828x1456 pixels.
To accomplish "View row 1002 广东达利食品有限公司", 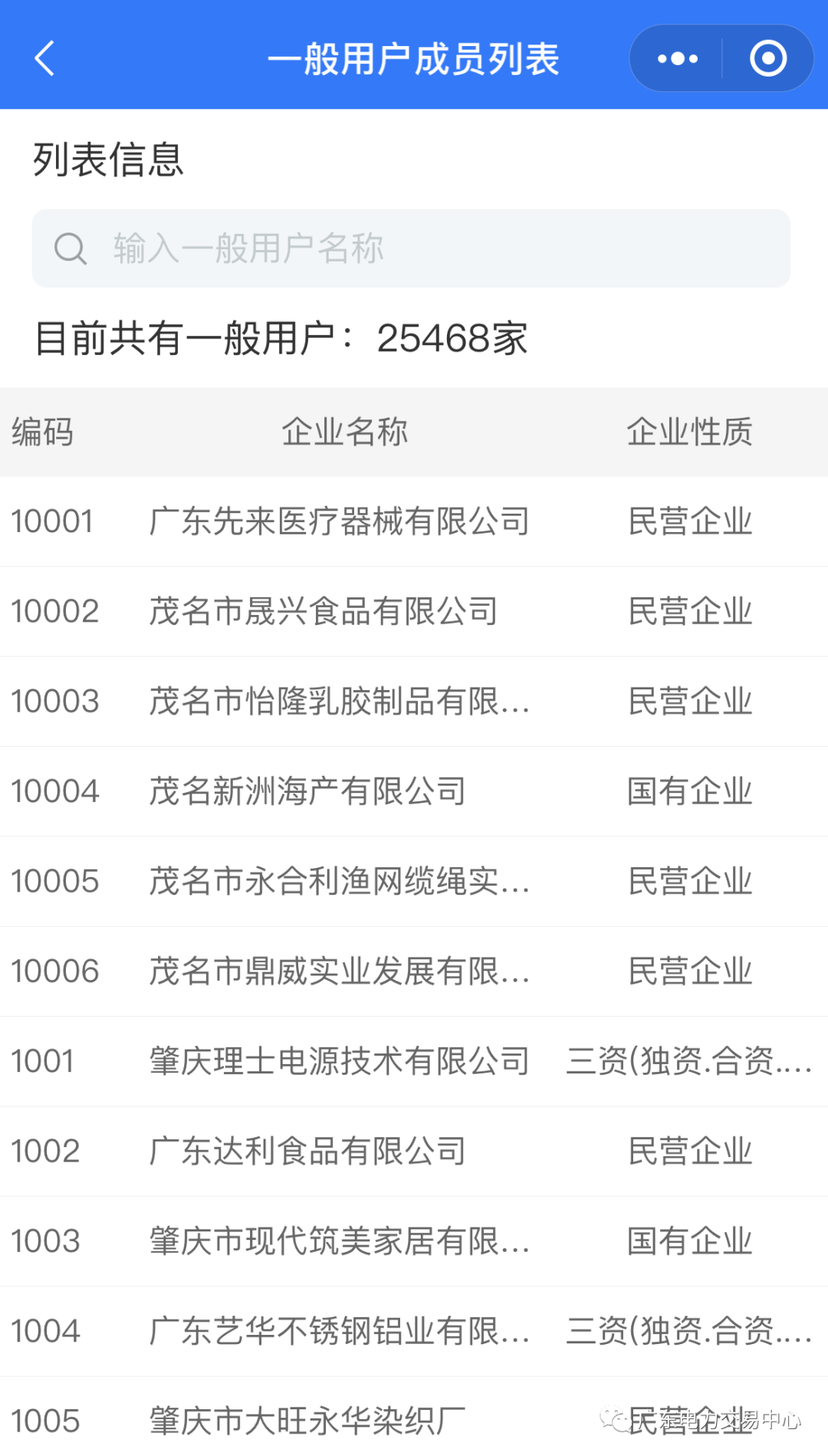I will point(414,1152).
